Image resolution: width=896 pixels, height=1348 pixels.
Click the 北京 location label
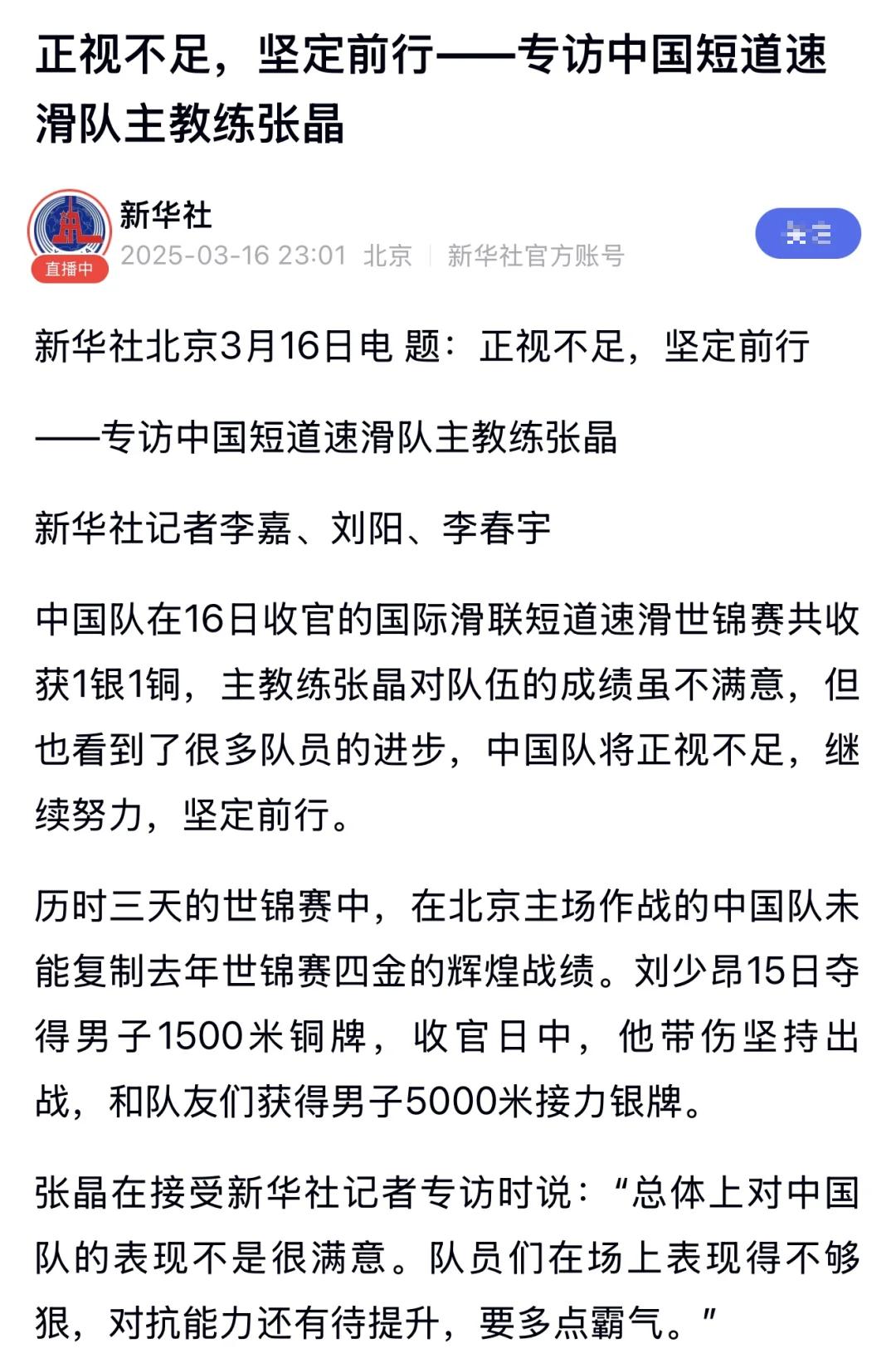point(387,255)
